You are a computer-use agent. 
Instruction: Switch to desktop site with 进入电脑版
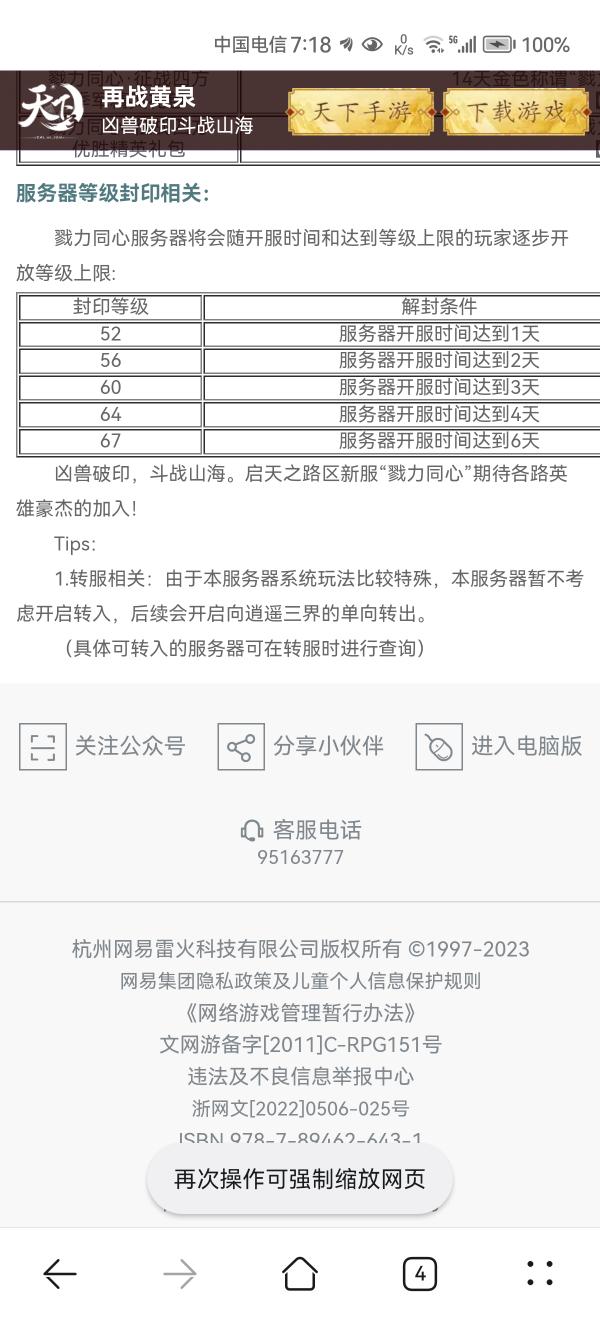499,746
